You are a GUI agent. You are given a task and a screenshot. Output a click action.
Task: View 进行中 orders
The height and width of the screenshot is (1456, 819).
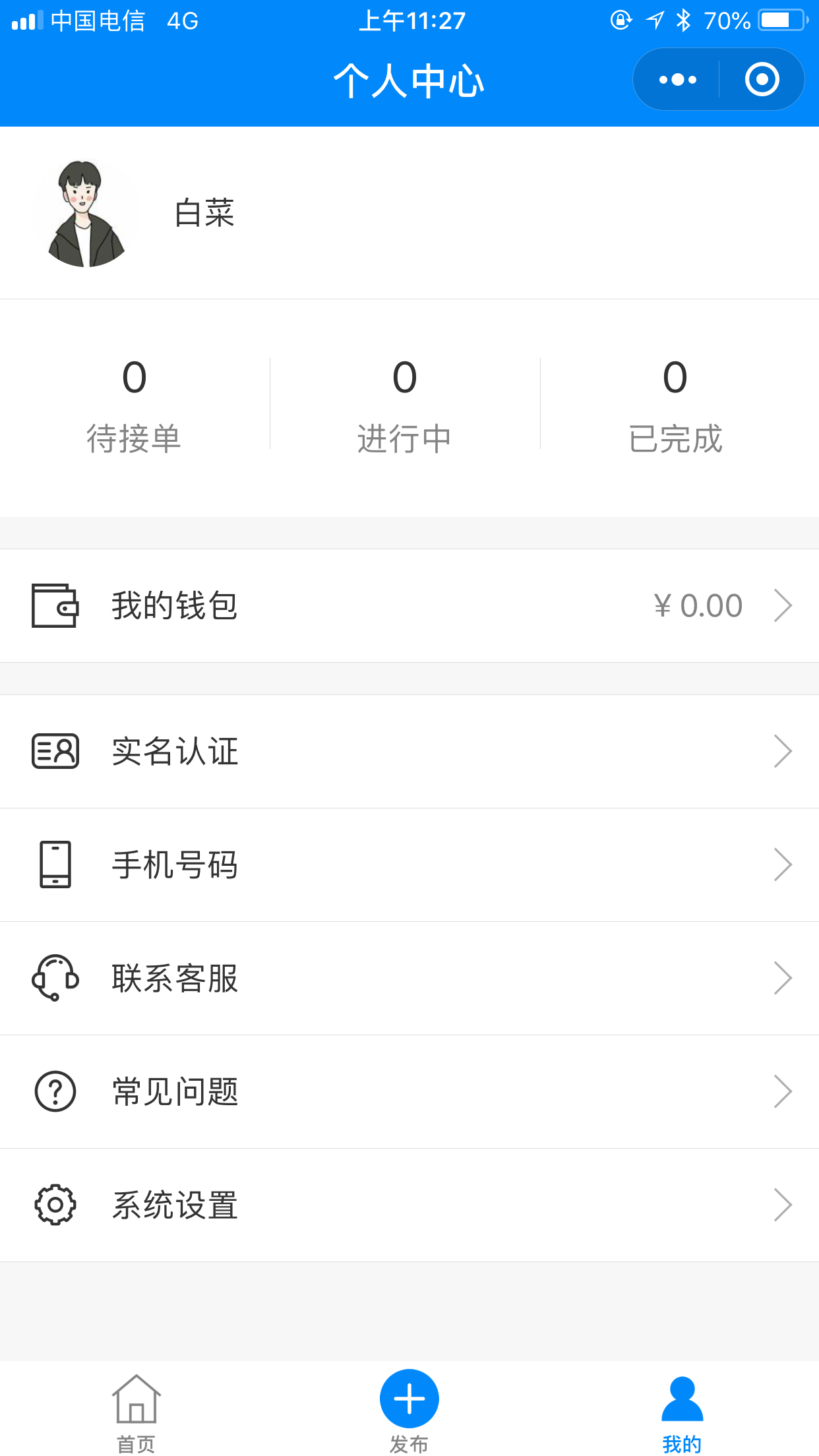click(405, 404)
